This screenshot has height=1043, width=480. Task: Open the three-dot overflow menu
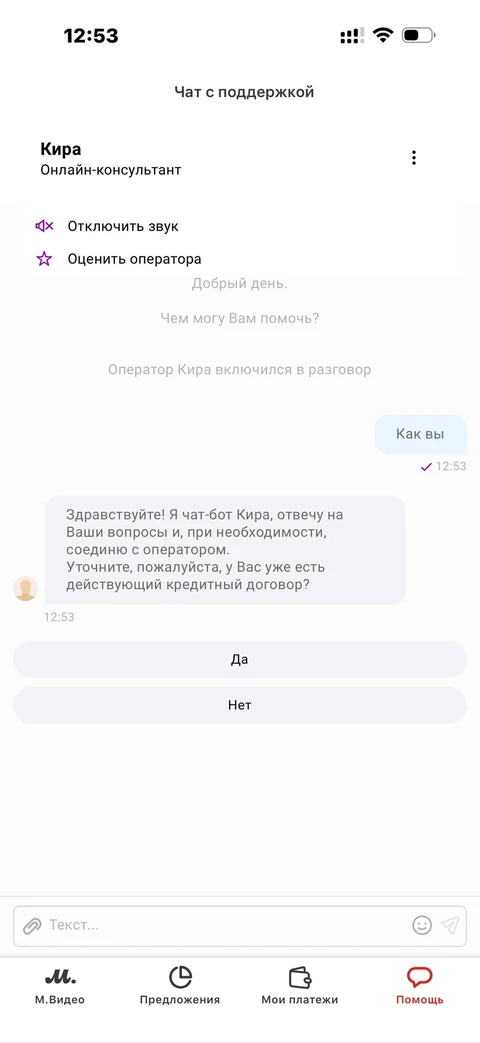[x=414, y=158]
